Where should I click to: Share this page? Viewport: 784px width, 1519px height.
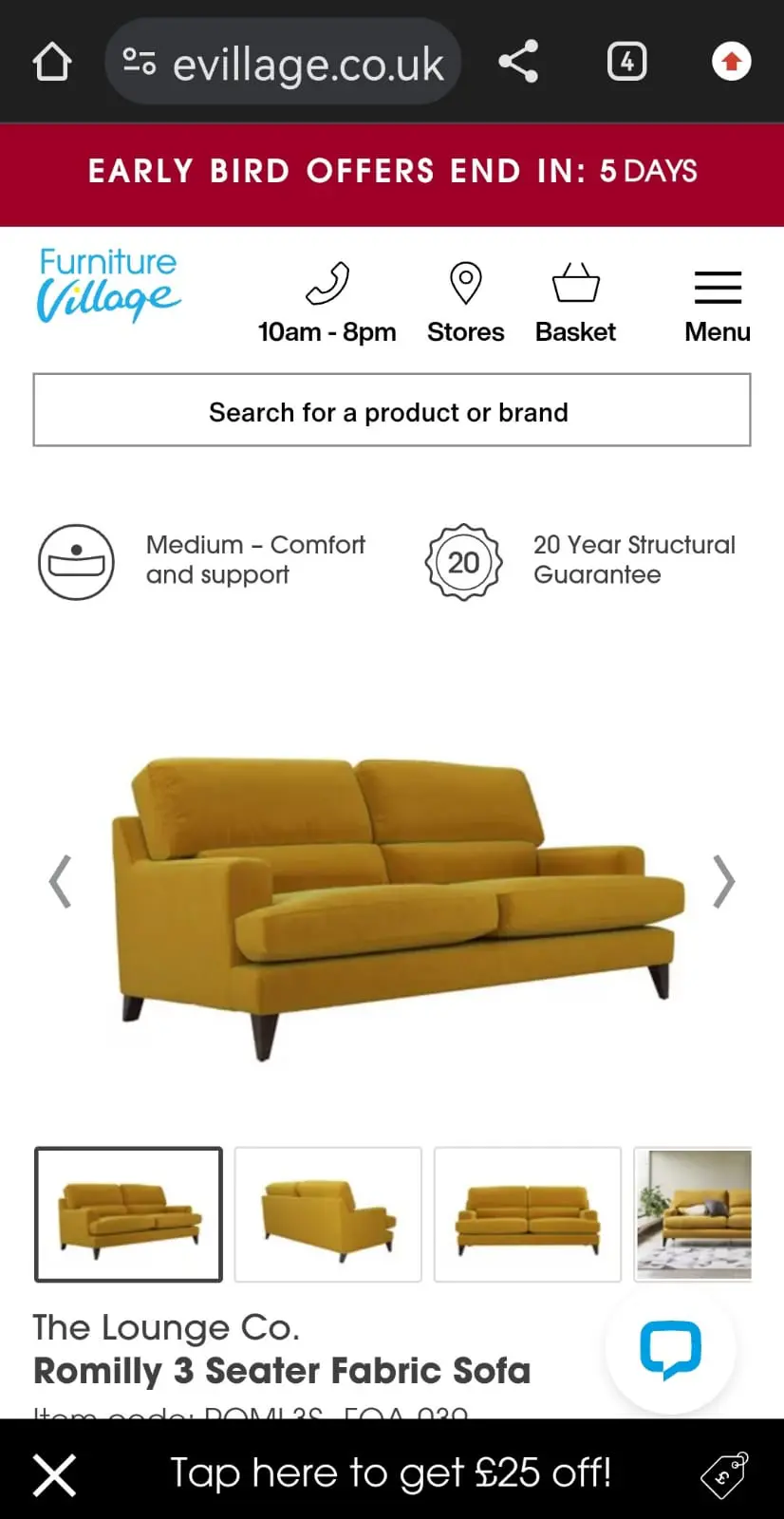click(x=518, y=63)
